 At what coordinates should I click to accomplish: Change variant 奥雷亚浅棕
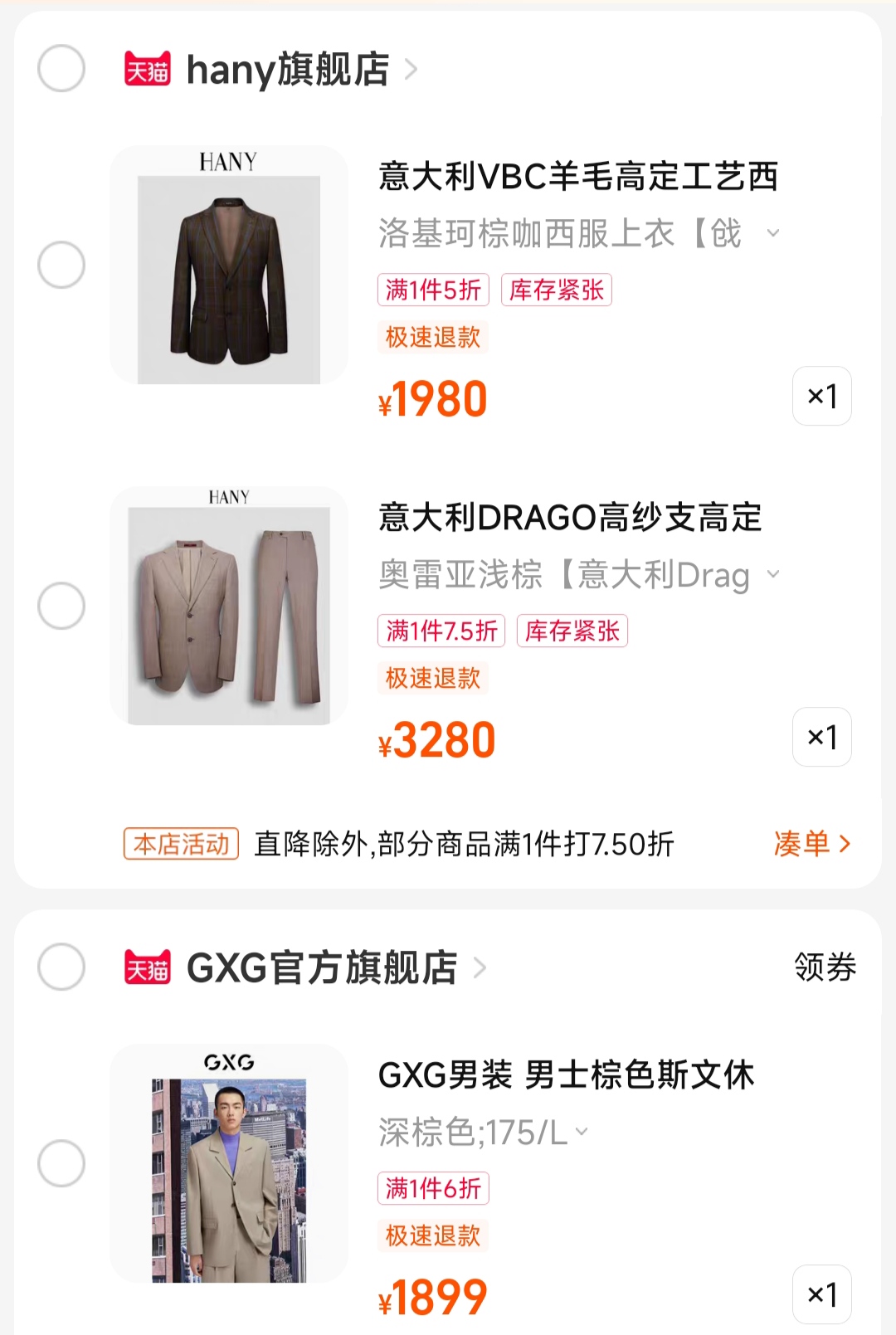click(578, 575)
